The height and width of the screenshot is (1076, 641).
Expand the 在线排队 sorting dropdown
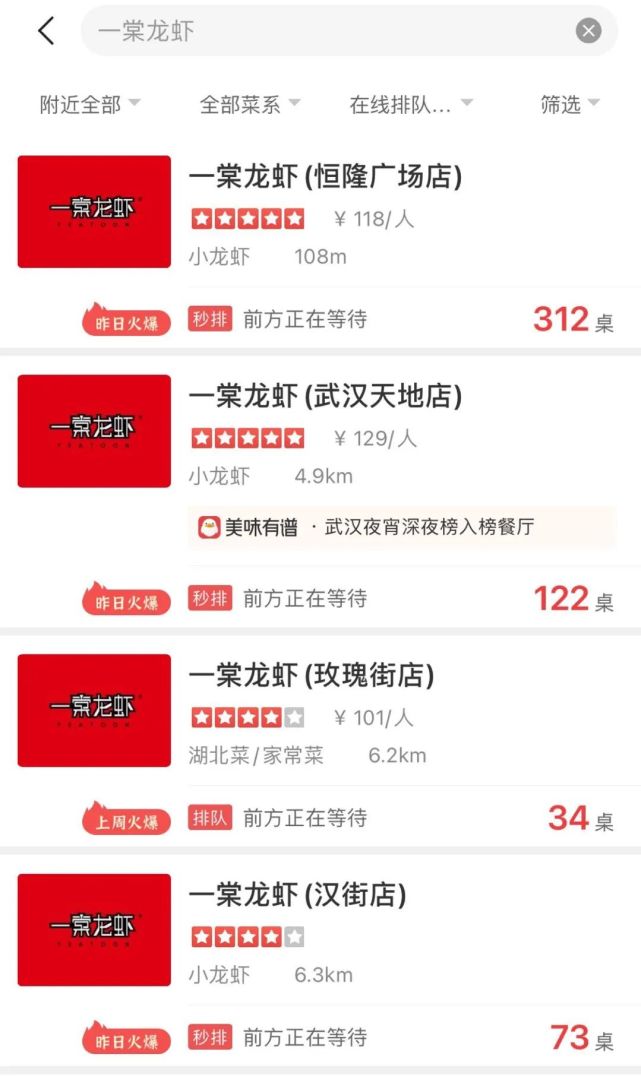410,105
